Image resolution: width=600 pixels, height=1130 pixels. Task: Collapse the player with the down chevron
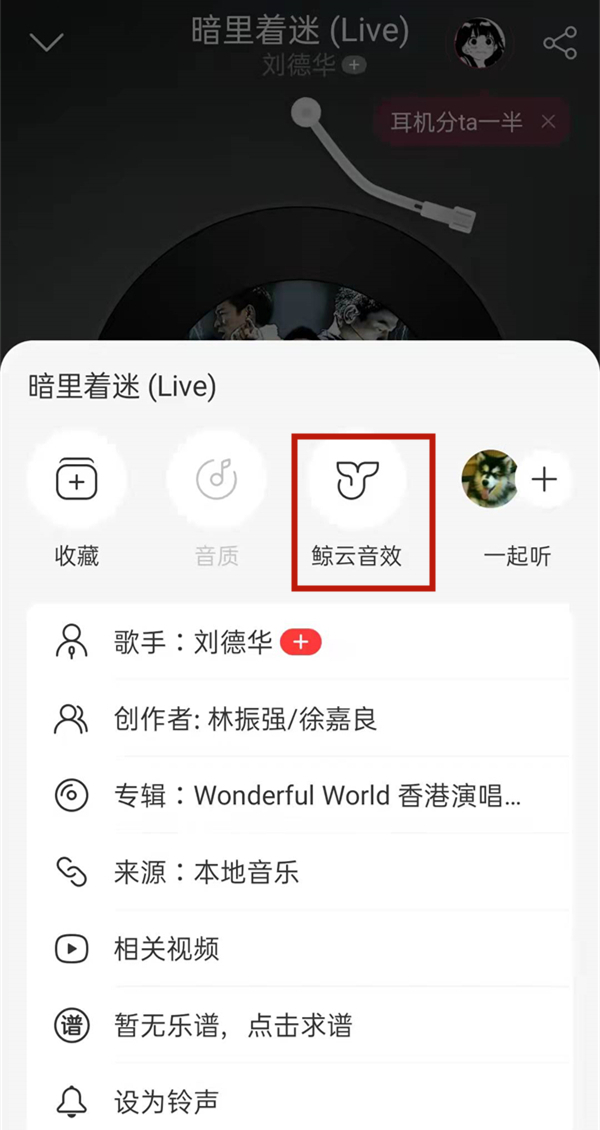(x=47, y=42)
